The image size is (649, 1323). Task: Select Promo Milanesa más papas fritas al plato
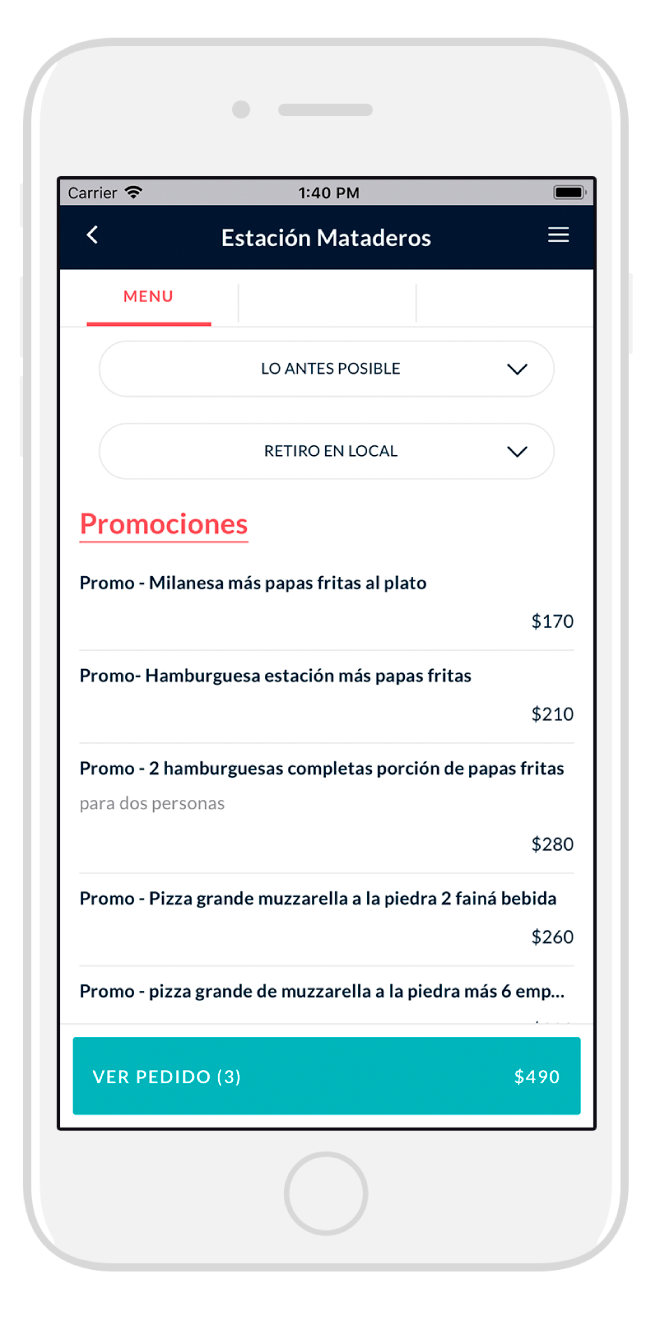(x=326, y=603)
